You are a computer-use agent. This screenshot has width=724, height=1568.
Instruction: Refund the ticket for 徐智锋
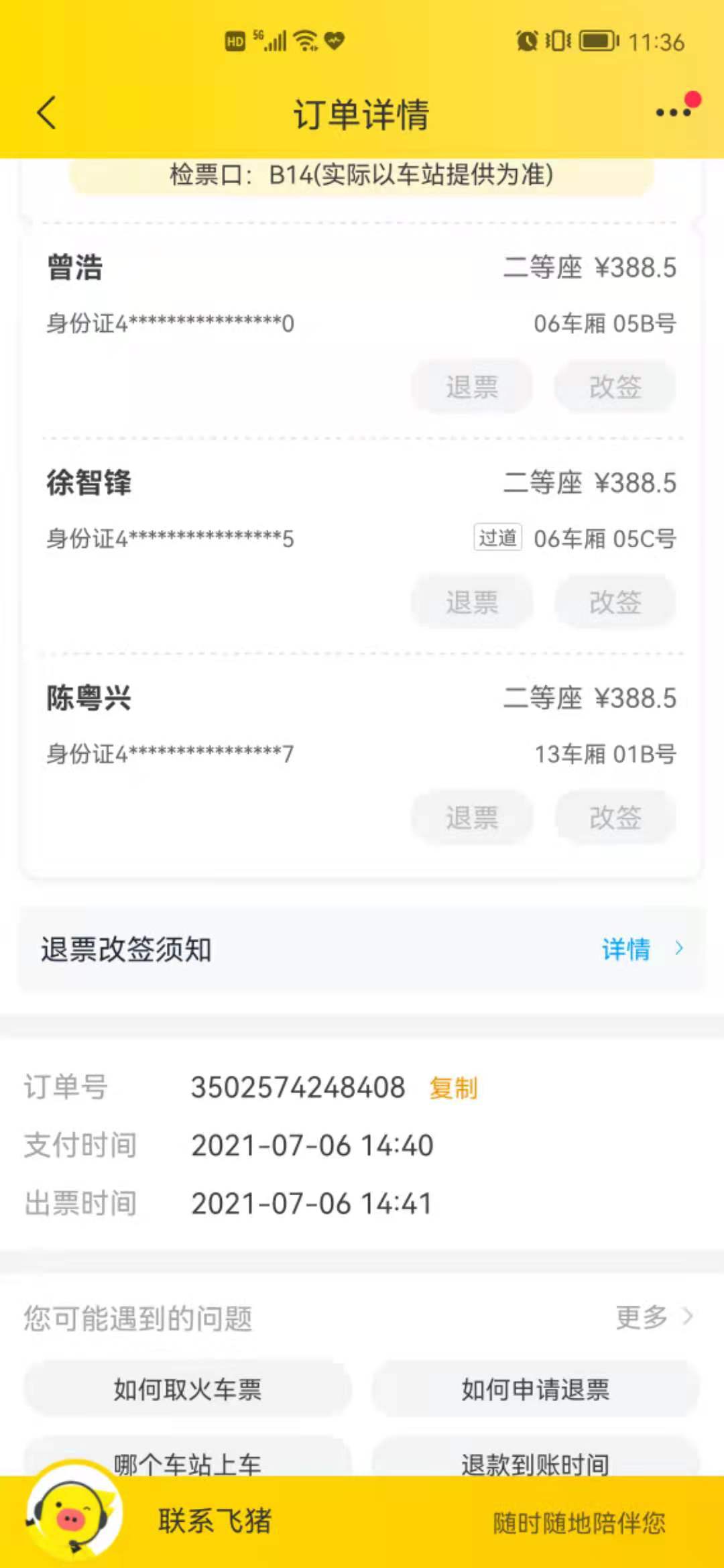472,602
